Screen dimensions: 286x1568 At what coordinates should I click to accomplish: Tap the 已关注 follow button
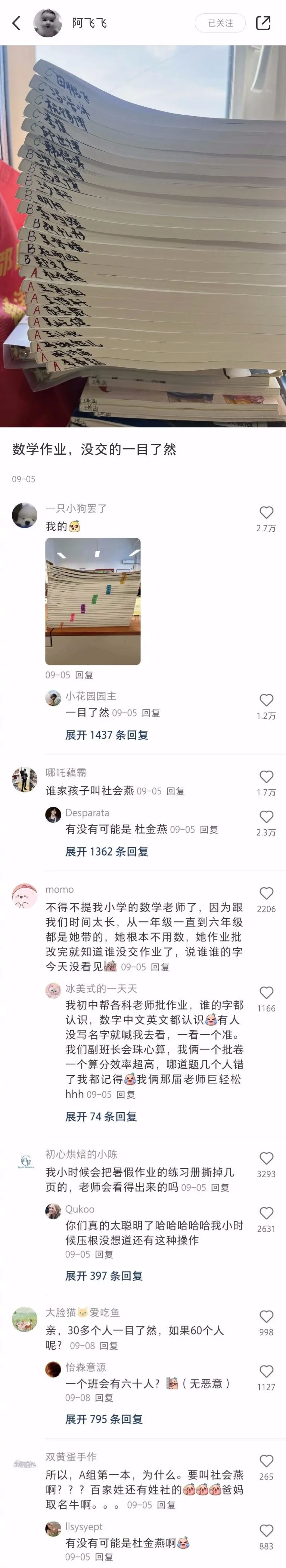pyautogui.click(x=220, y=23)
